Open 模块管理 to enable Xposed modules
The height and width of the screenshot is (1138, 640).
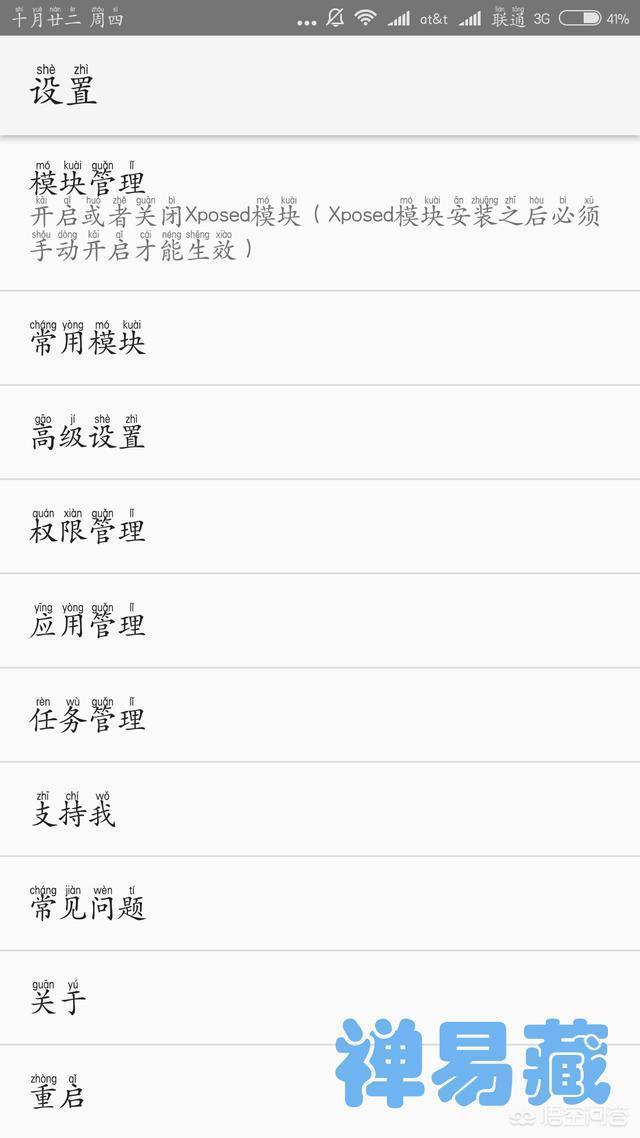88,184
